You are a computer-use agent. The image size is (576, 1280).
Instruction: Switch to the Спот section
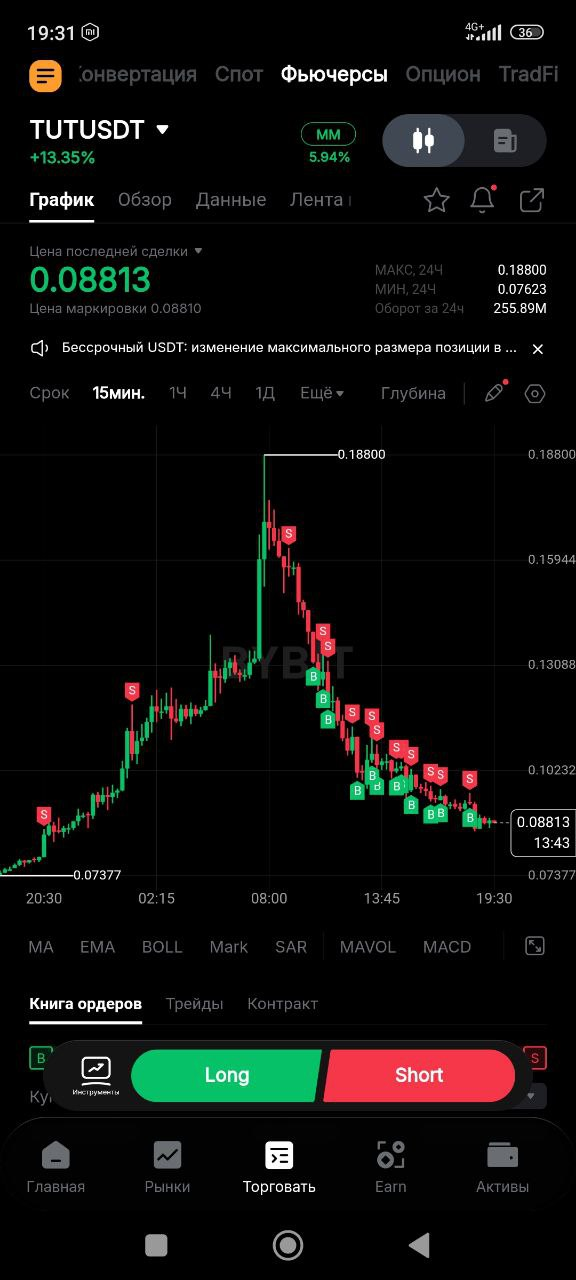tap(239, 74)
